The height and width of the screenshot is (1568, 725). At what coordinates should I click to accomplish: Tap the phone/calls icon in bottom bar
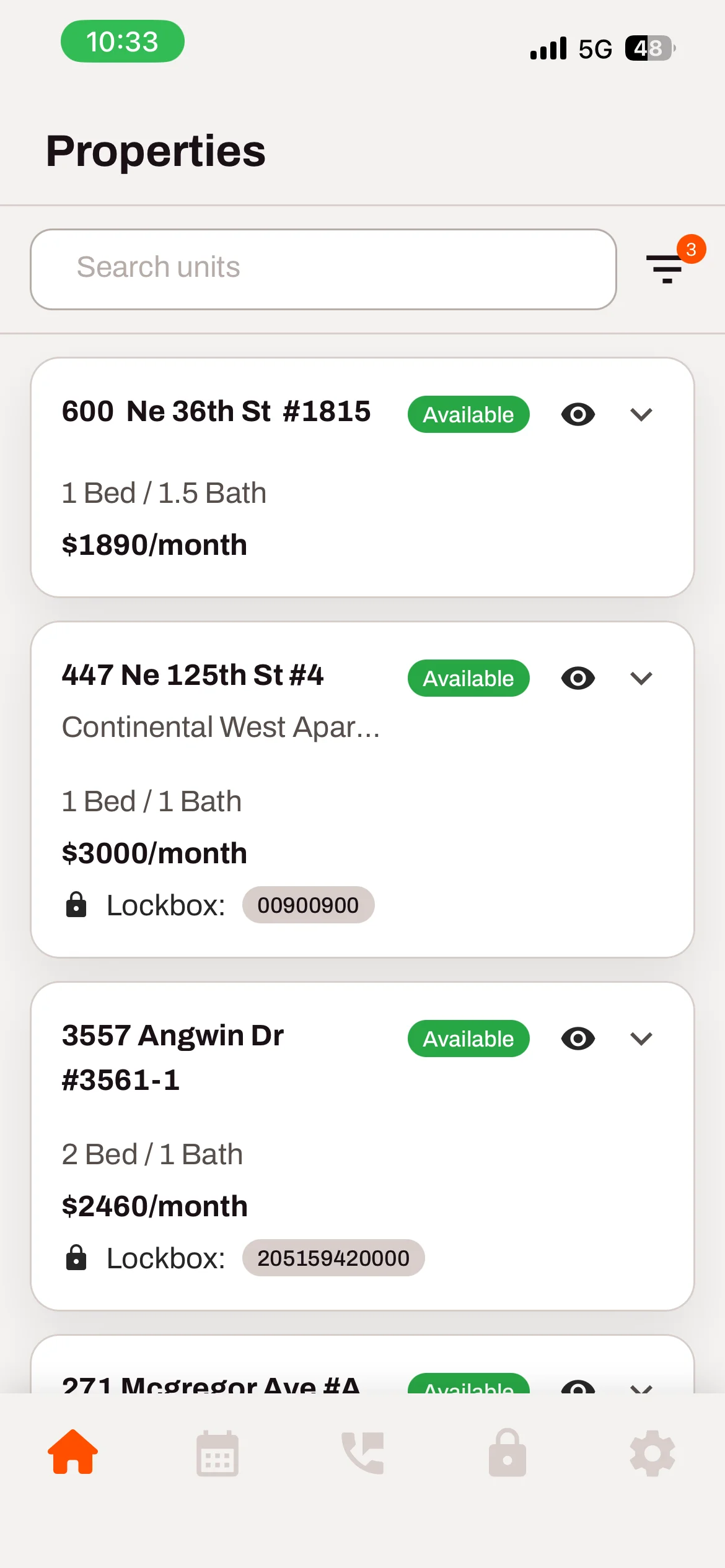(x=362, y=1452)
